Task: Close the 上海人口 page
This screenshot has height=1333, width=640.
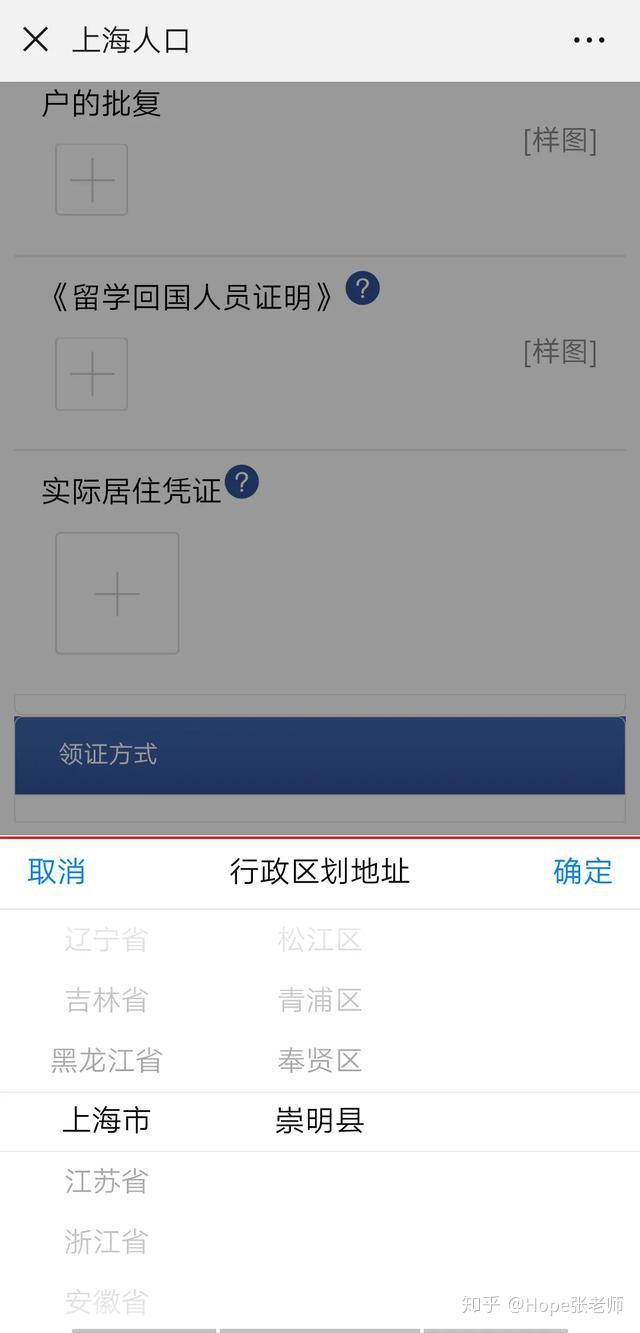Action: pos(35,40)
